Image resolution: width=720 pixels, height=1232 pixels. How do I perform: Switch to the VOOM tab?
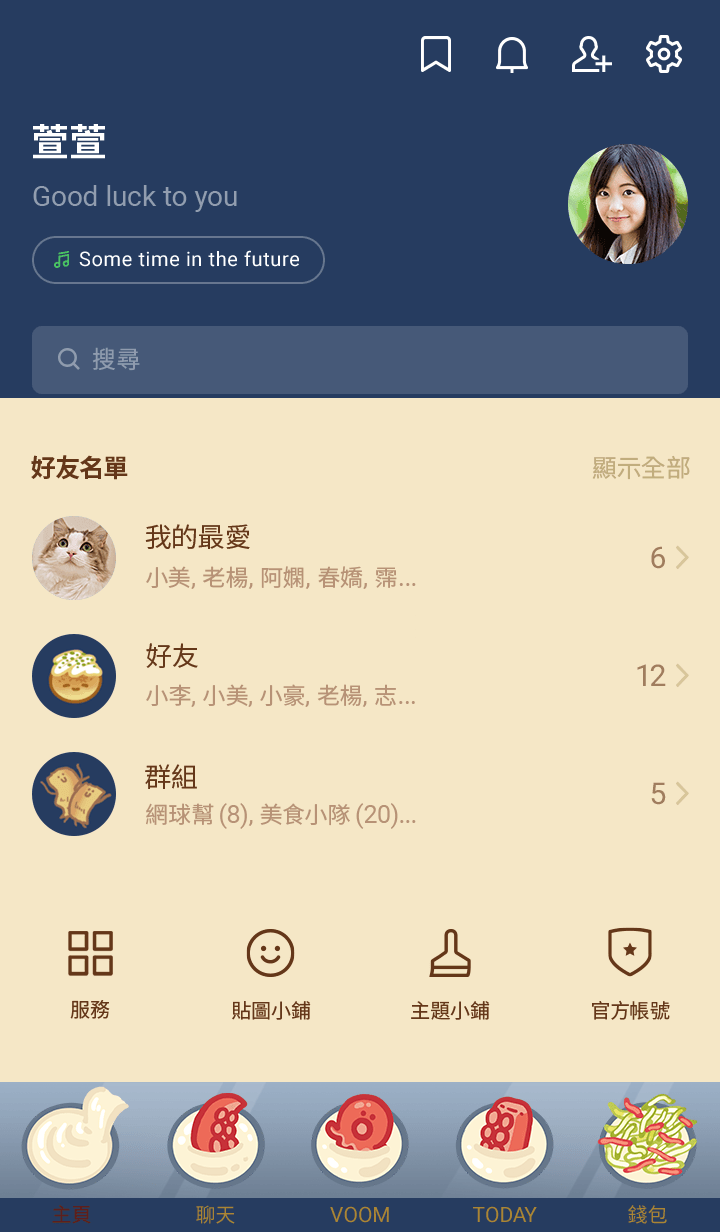pyautogui.click(x=360, y=1160)
